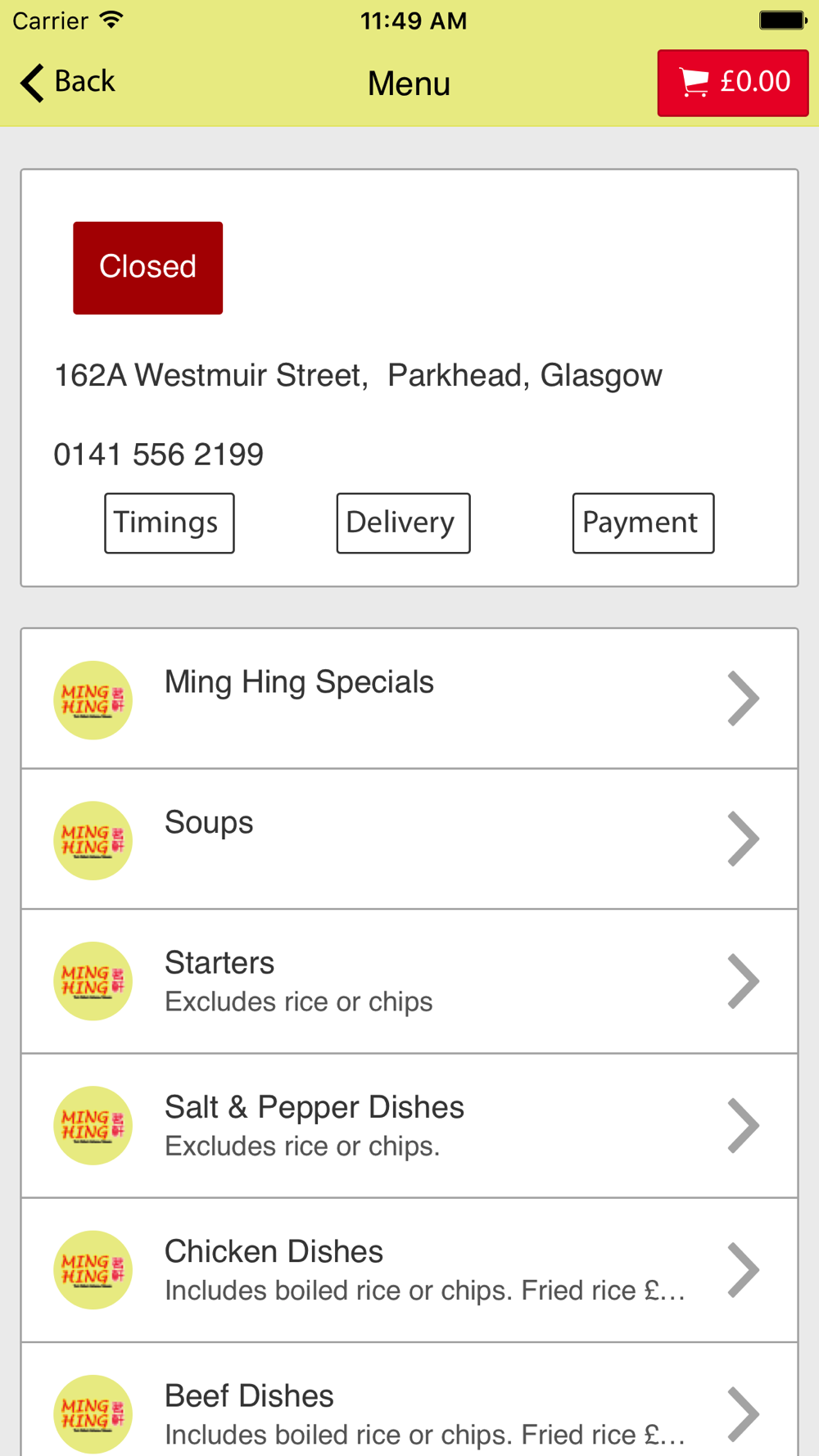819x1456 pixels.
Task: View the restaurant's opening Timings
Action: pos(170,523)
